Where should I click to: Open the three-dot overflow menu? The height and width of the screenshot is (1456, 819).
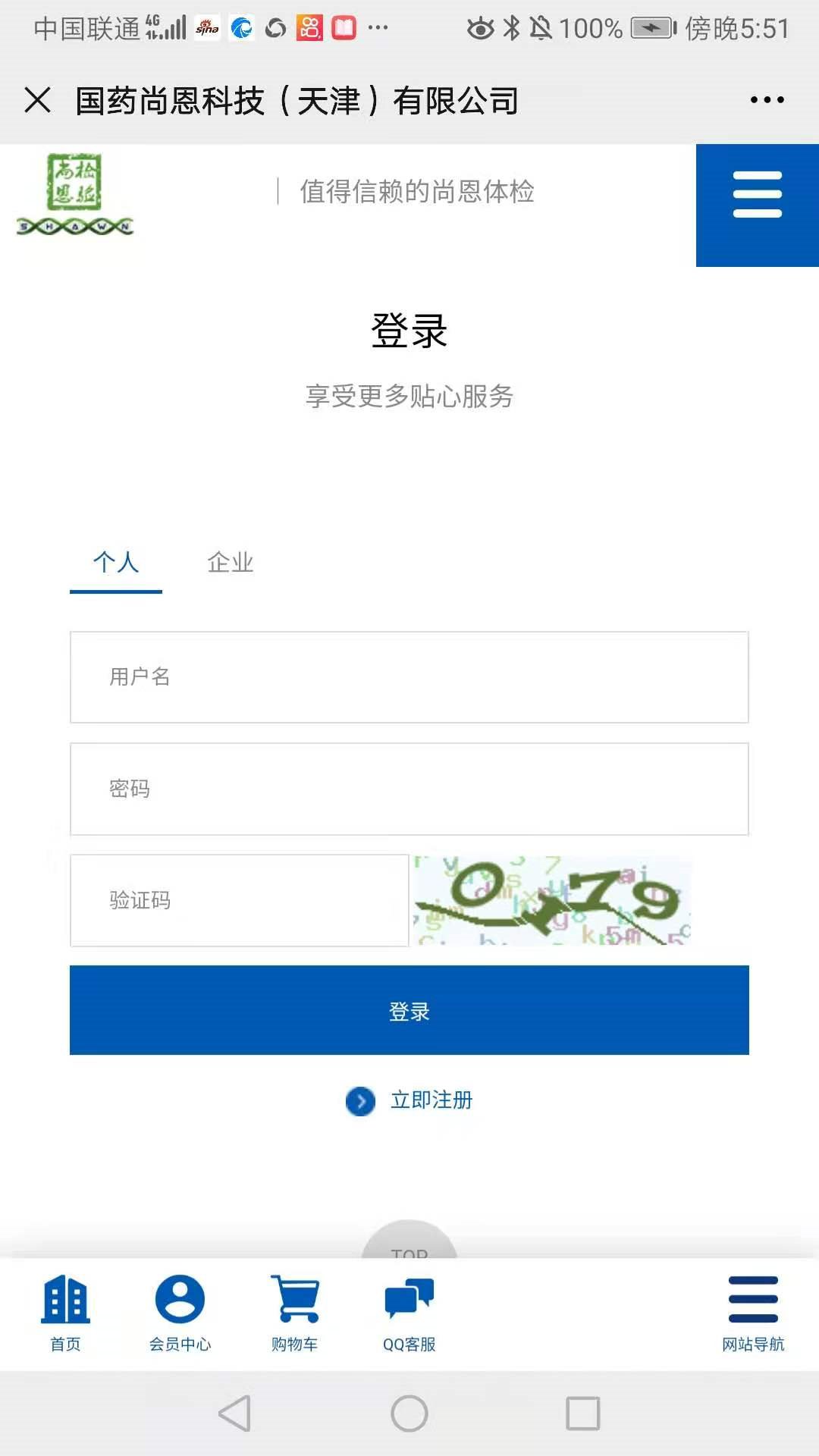click(x=767, y=100)
